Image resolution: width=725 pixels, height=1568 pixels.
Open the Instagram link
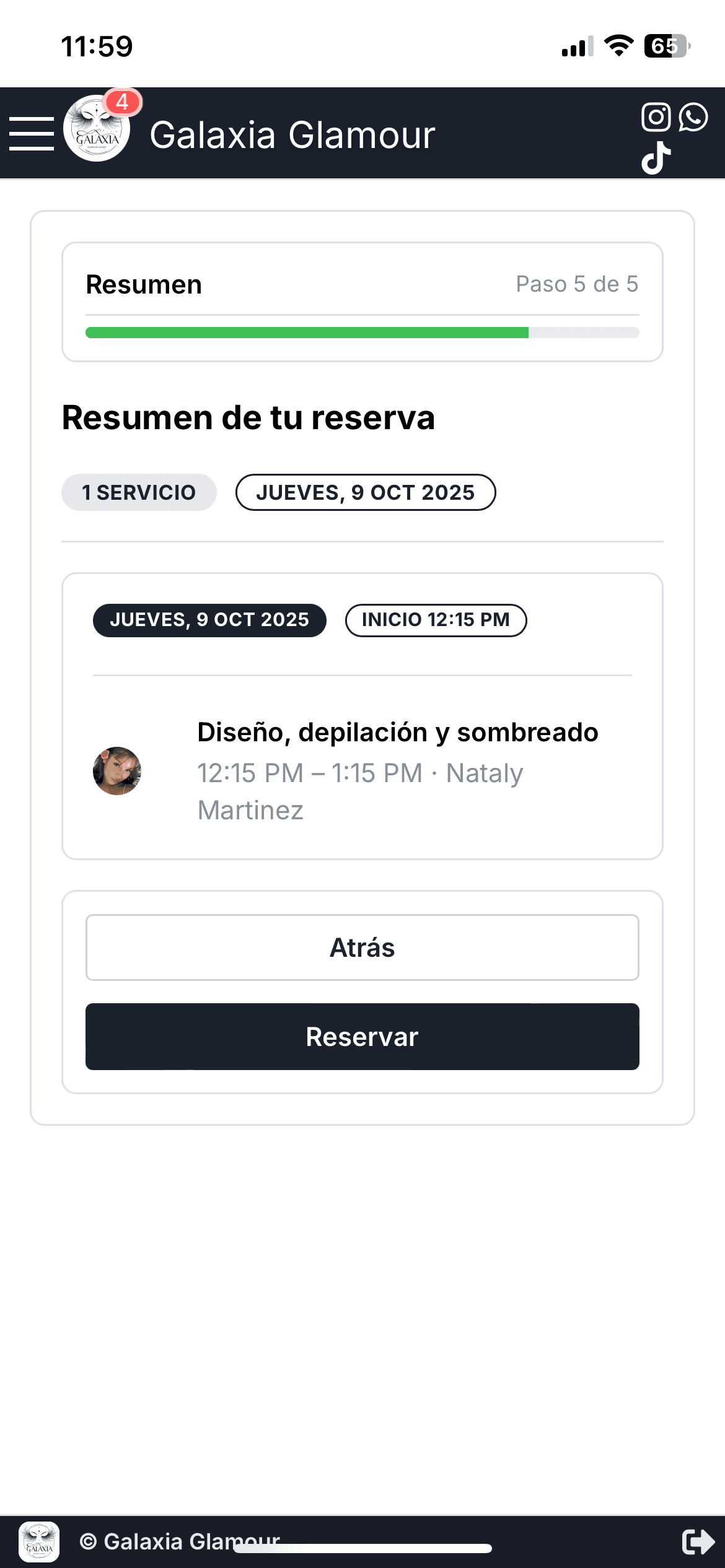pyautogui.click(x=656, y=117)
